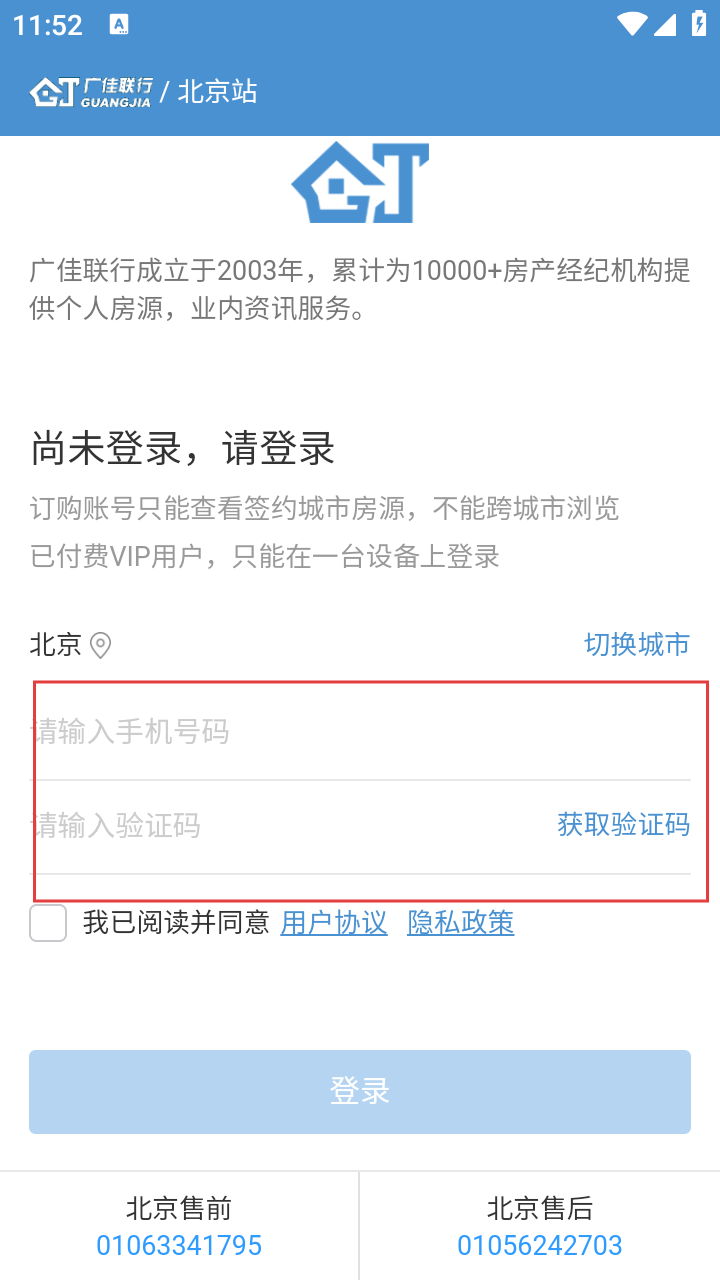Viewport: 720px width, 1280px height.
Task: Check the 我已阅读并同意 agreement box
Action: [x=48, y=922]
